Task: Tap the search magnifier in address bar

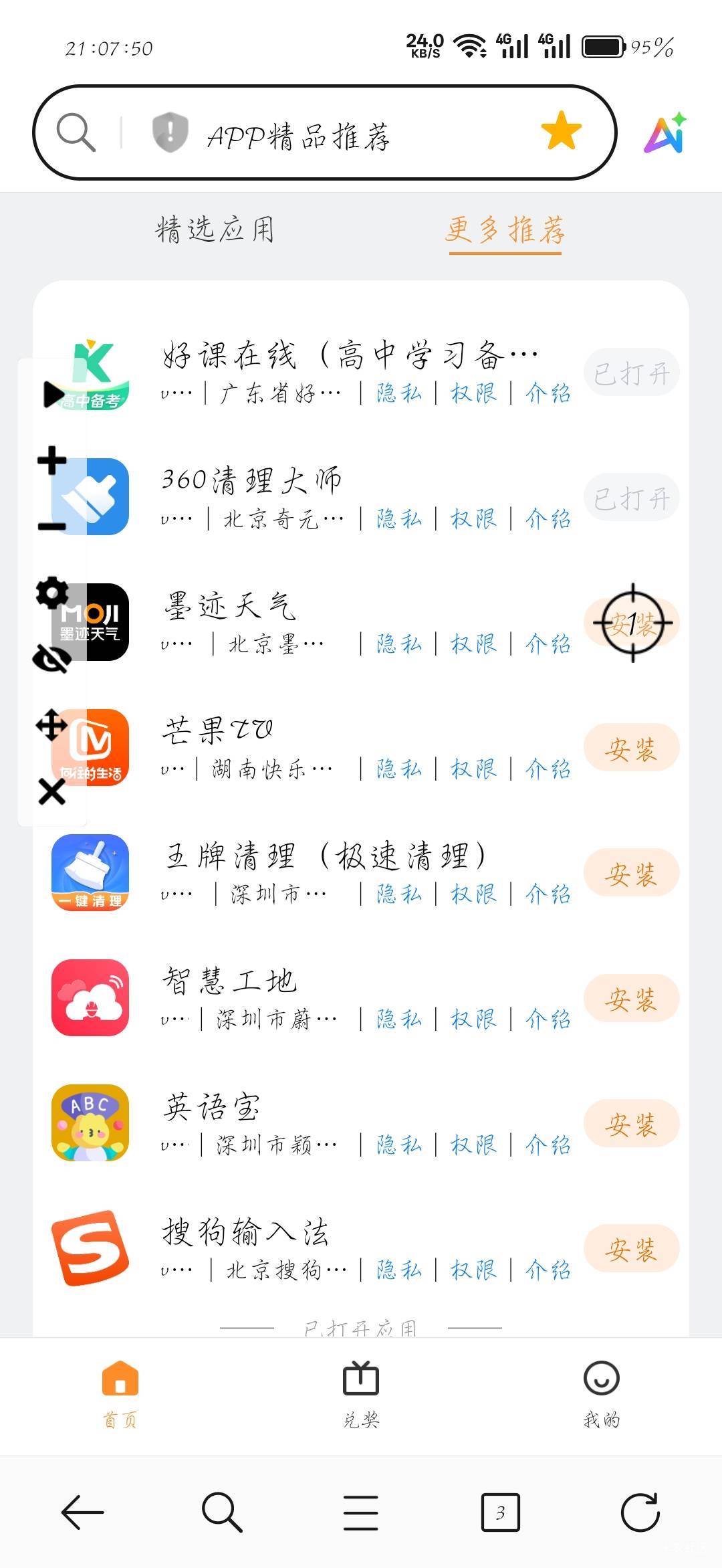Action: click(76, 132)
